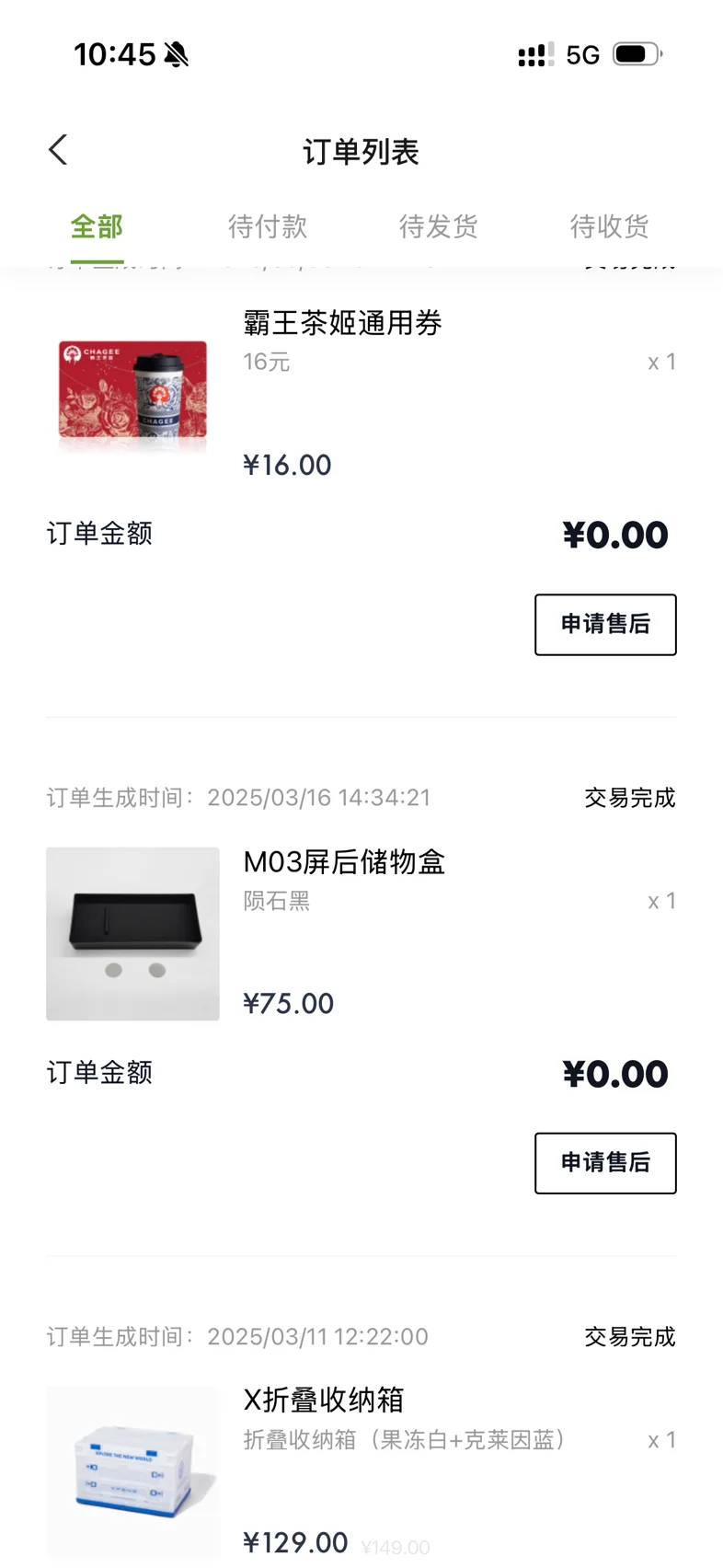Open the X折叠收纳箱 order

[x=324, y=1401]
